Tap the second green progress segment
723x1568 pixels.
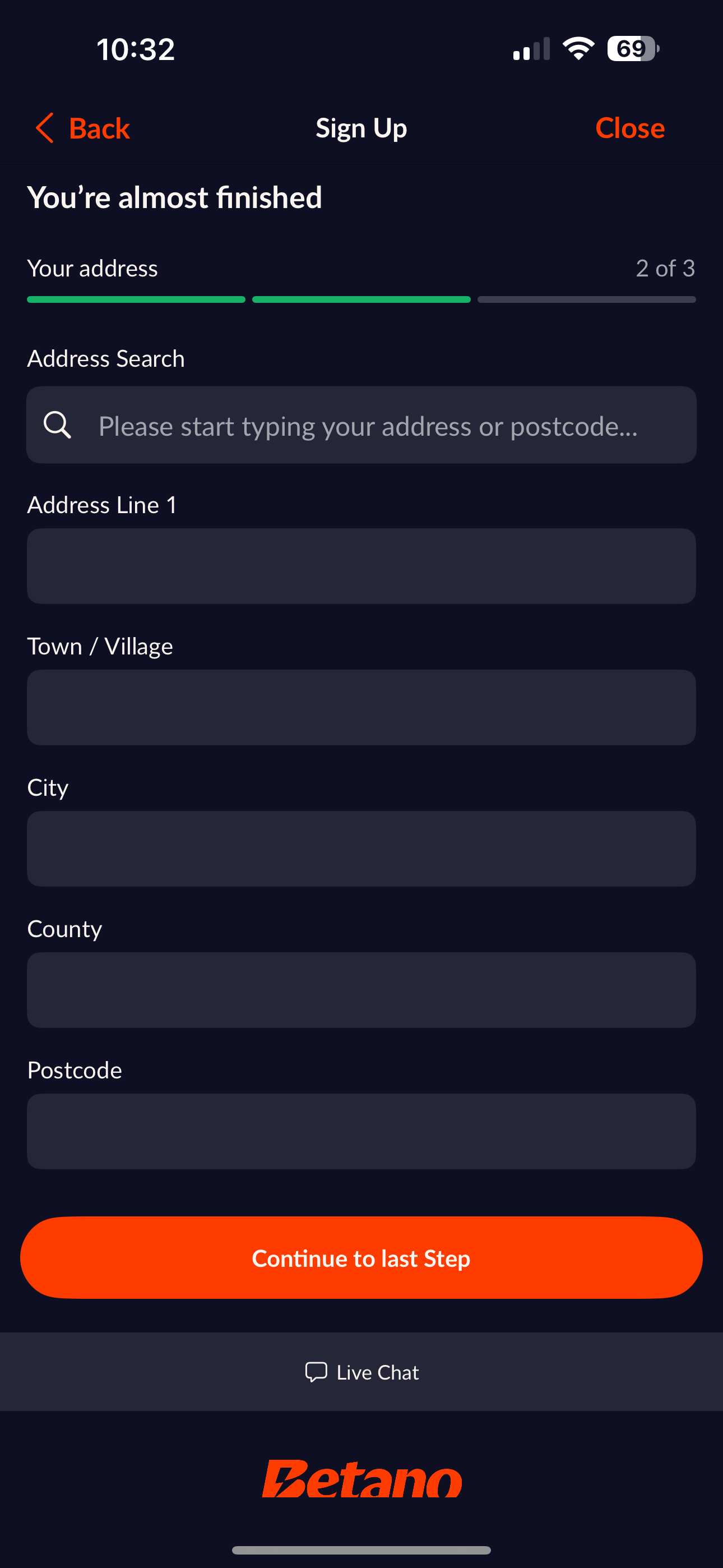click(361, 299)
